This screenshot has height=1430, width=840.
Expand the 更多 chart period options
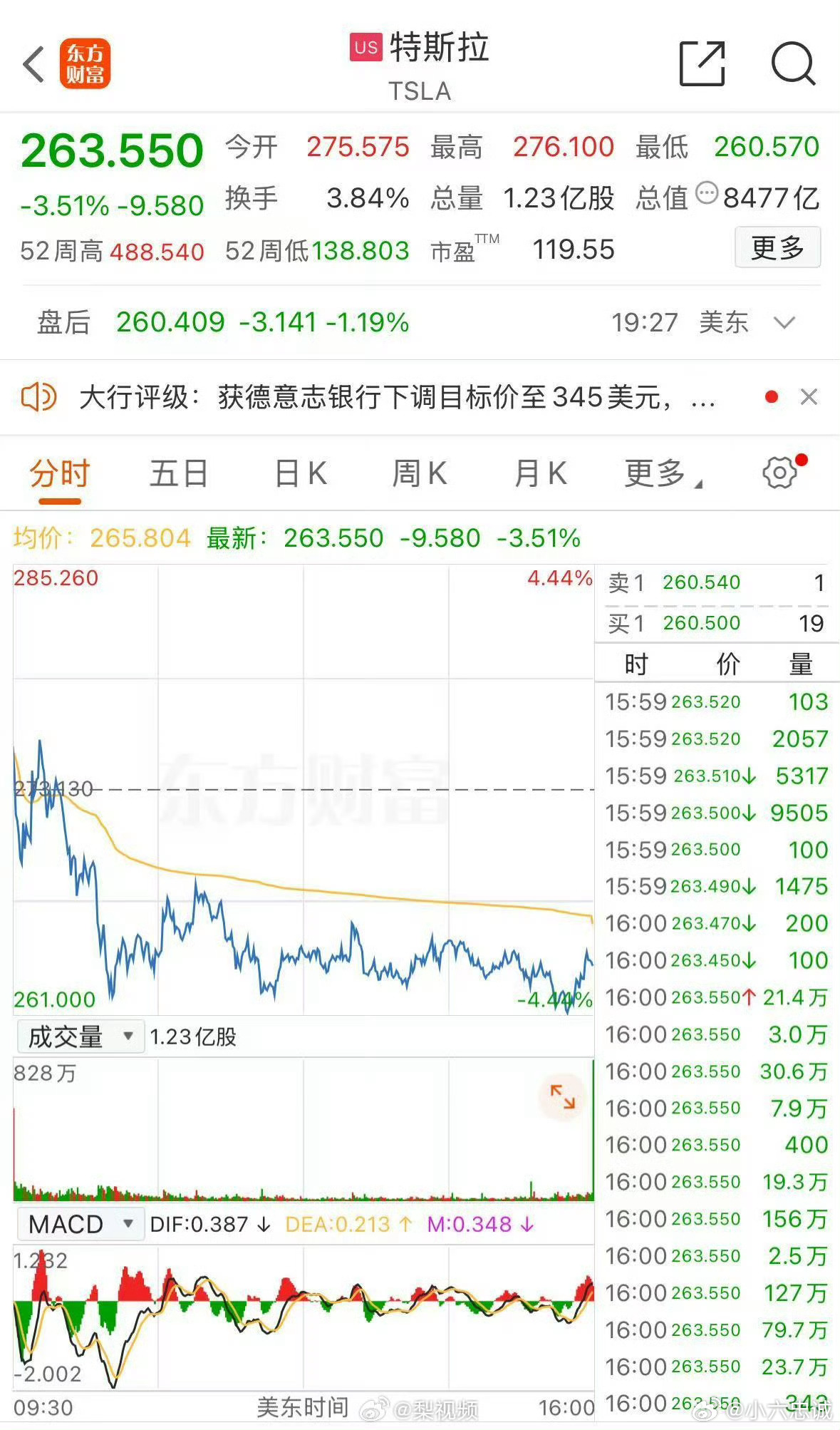663,473
